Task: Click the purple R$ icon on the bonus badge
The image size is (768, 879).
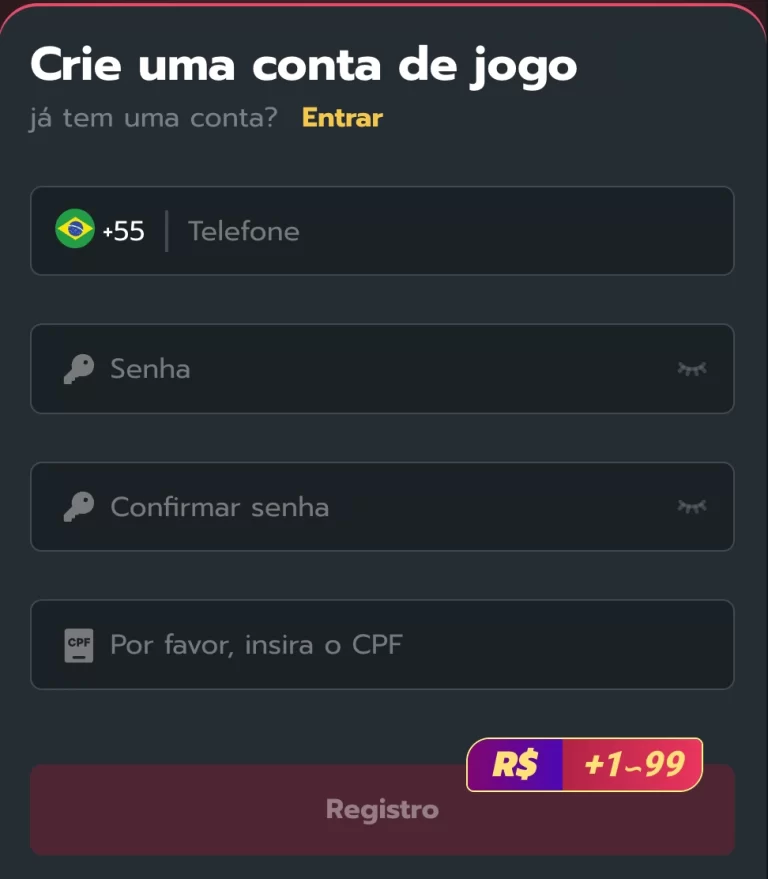Action: 515,763
